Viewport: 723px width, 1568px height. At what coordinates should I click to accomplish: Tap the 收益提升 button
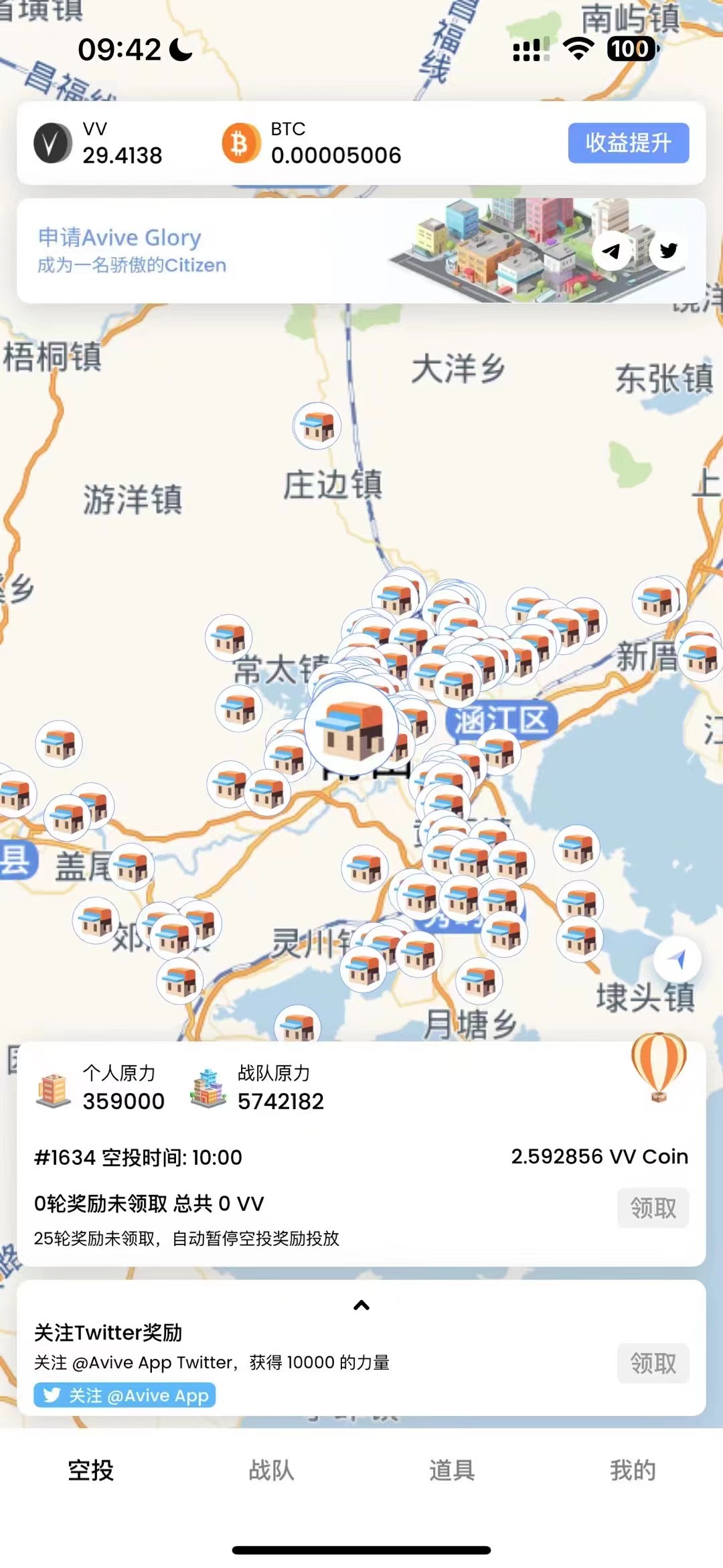point(628,143)
